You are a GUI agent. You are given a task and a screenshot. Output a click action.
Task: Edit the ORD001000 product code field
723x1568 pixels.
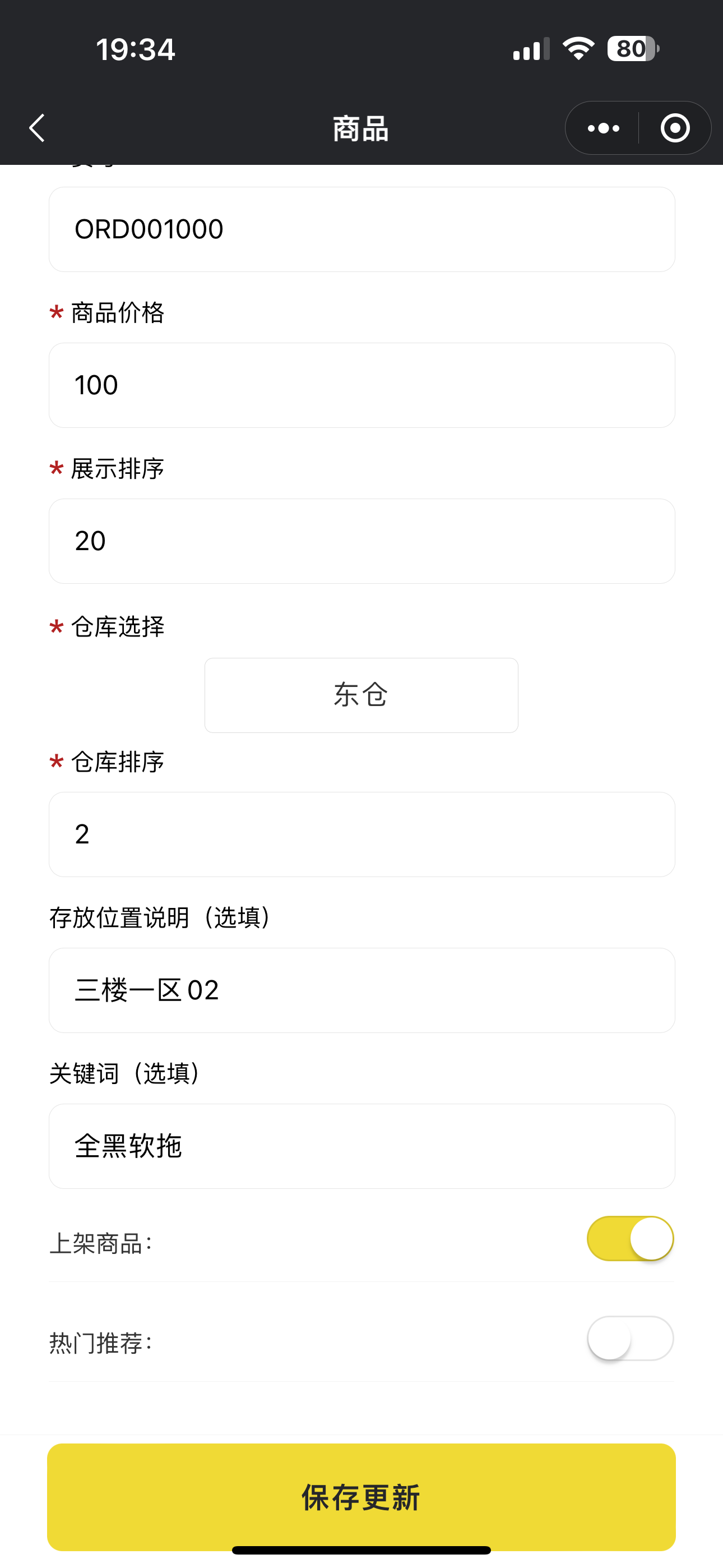point(361,229)
